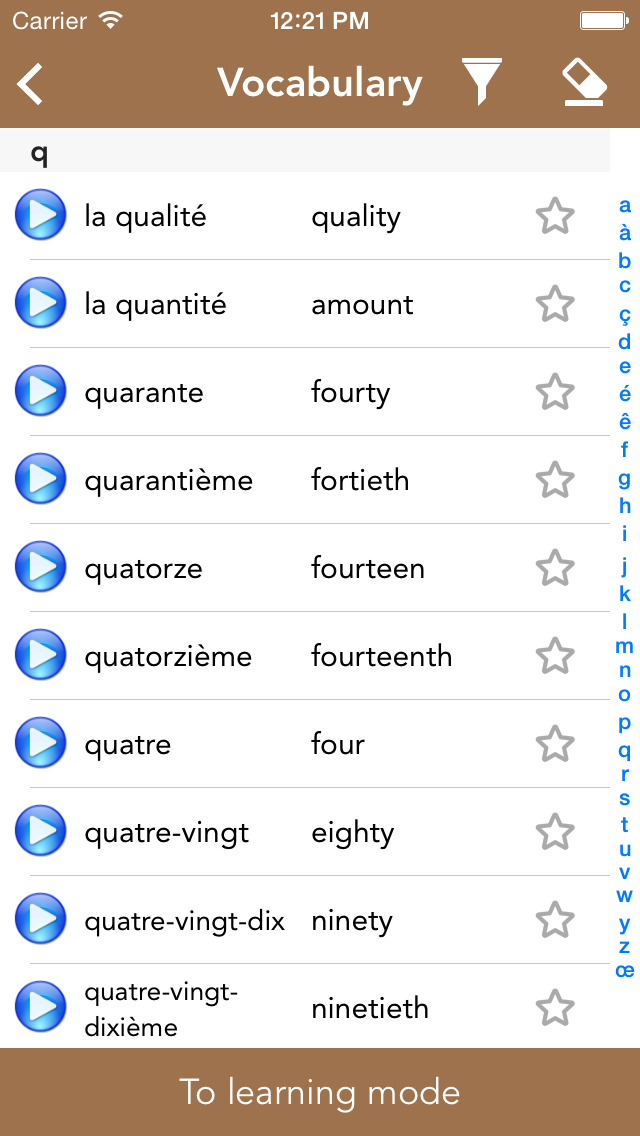The image size is (640, 1136).
Task: Jump to œ in the index
Action: [x=624, y=970]
